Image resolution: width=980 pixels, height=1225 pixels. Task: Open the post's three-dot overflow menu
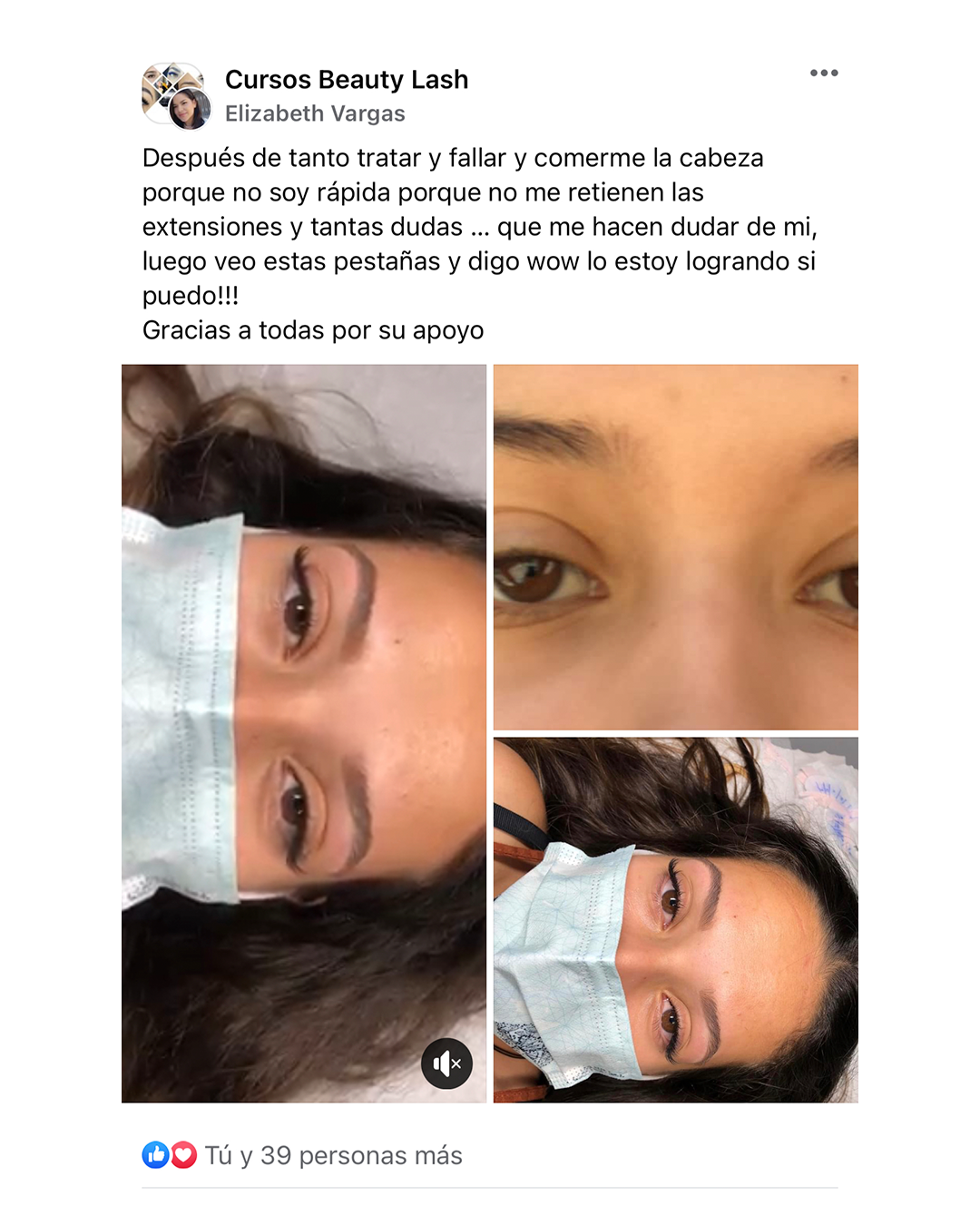(824, 73)
